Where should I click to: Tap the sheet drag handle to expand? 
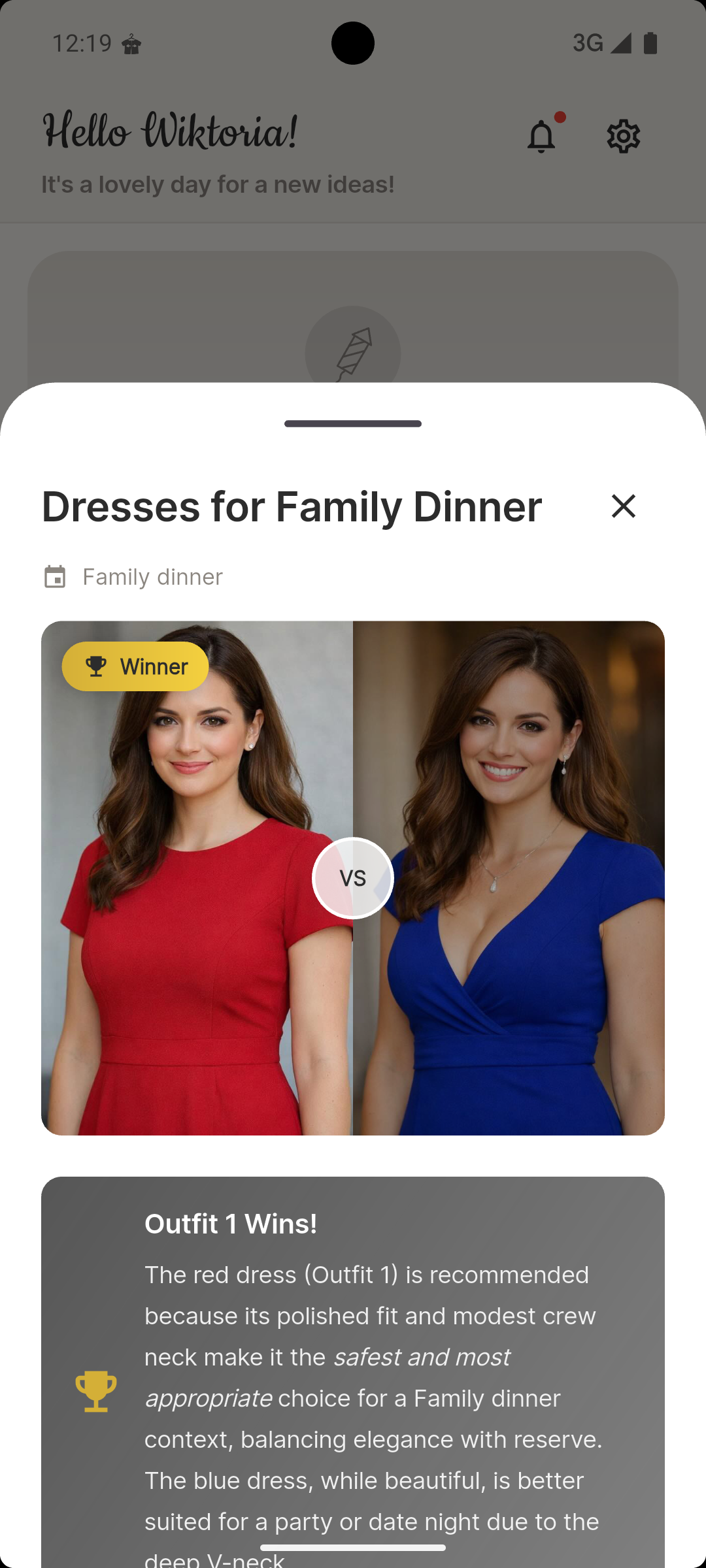(x=353, y=424)
